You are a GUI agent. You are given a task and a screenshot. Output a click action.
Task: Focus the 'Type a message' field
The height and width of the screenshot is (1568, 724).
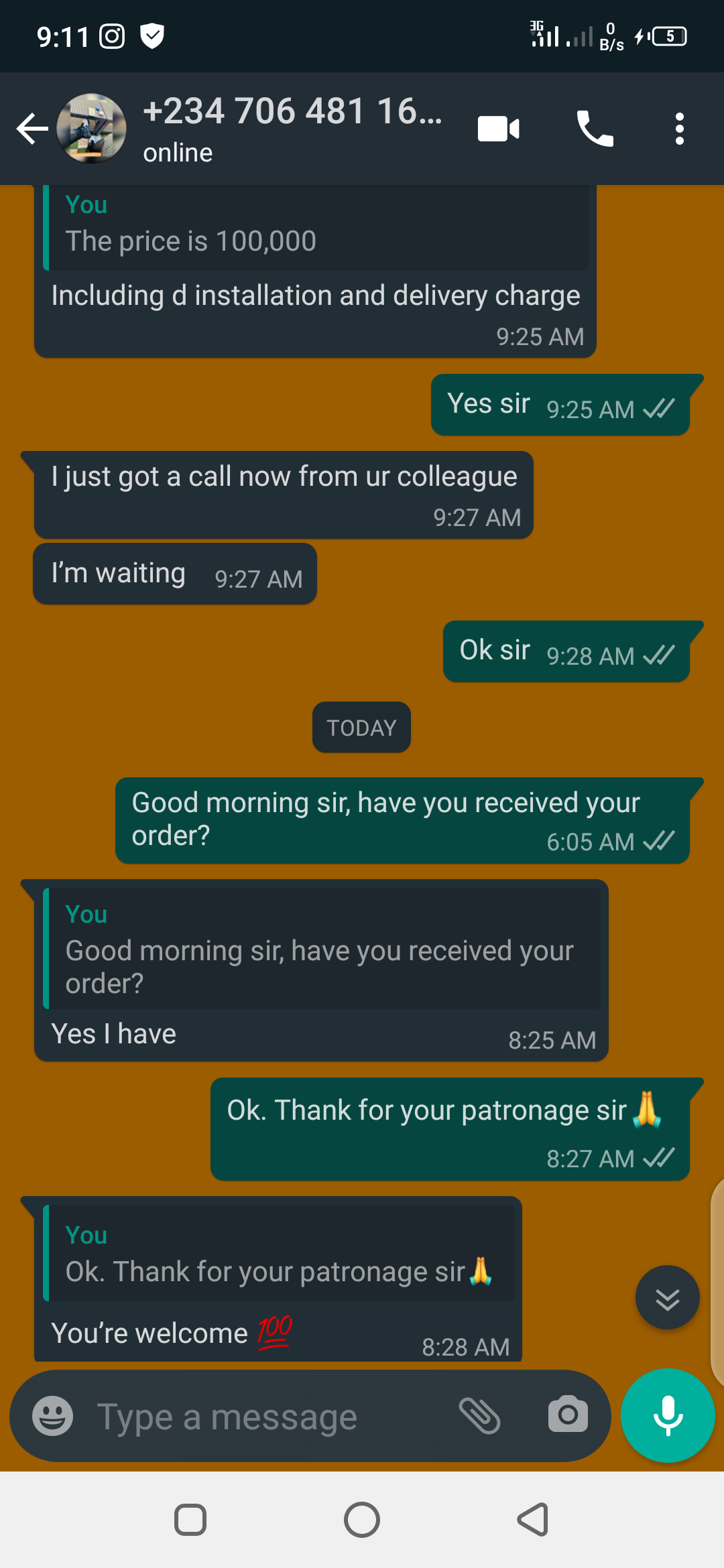click(x=268, y=1417)
